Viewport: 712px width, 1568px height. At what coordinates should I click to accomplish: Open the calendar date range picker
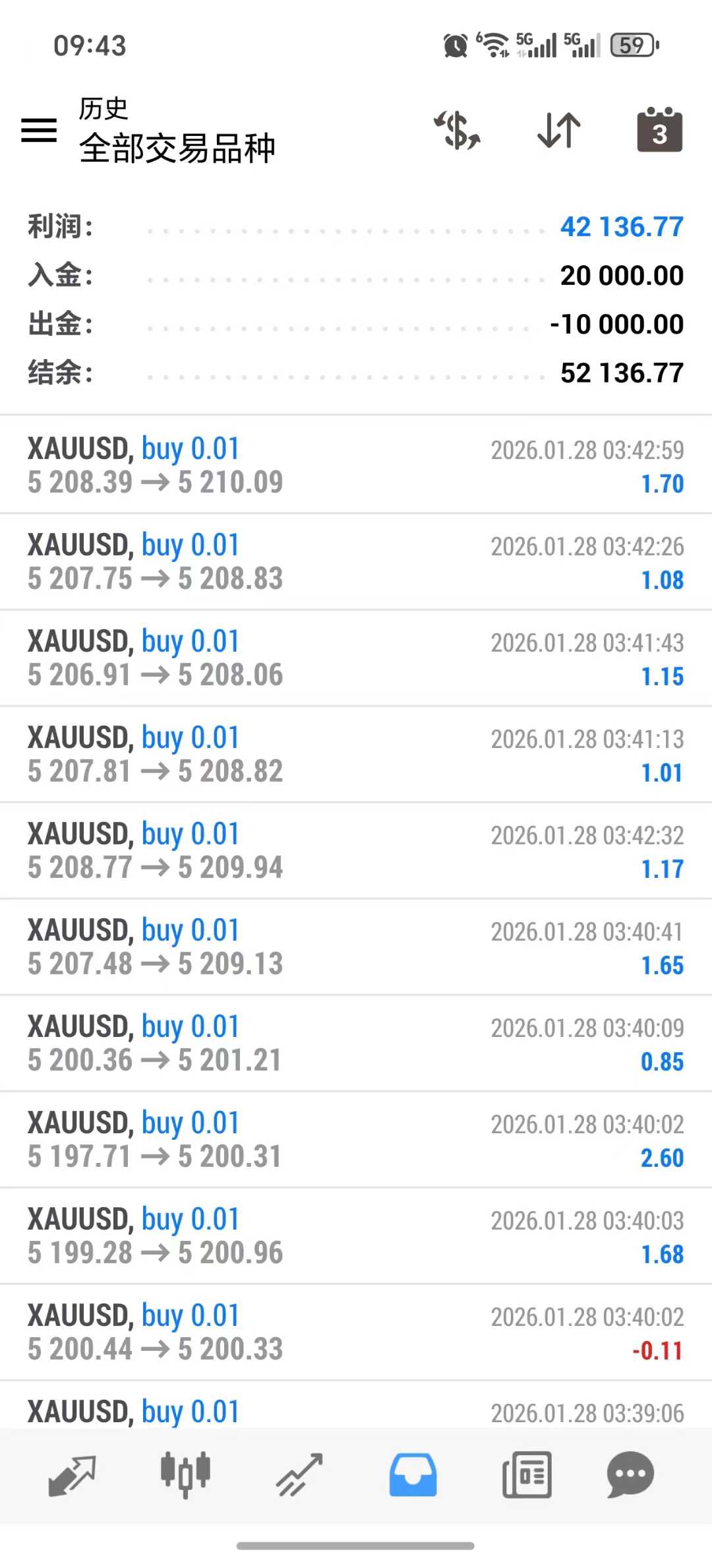[659, 130]
